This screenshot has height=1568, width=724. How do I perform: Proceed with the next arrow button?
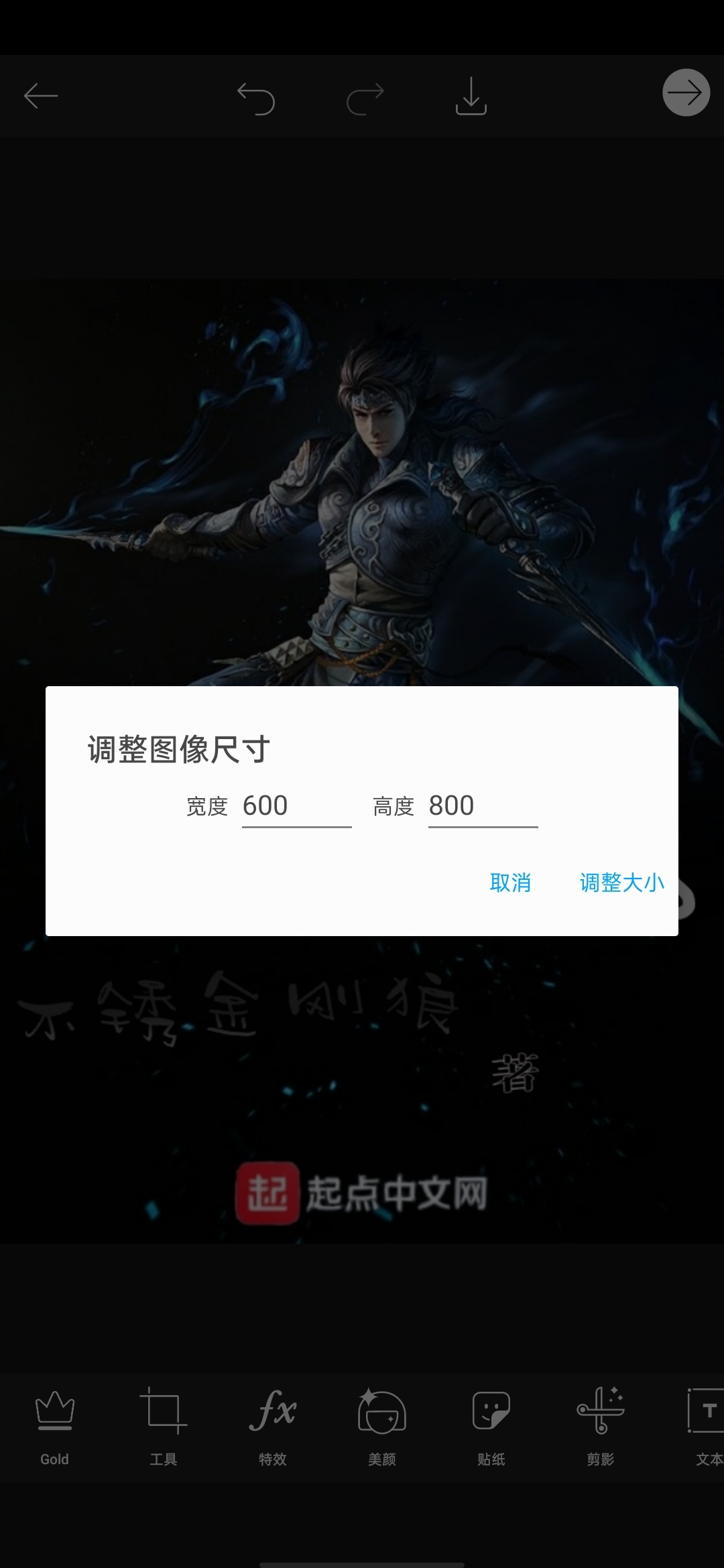(686, 92)
